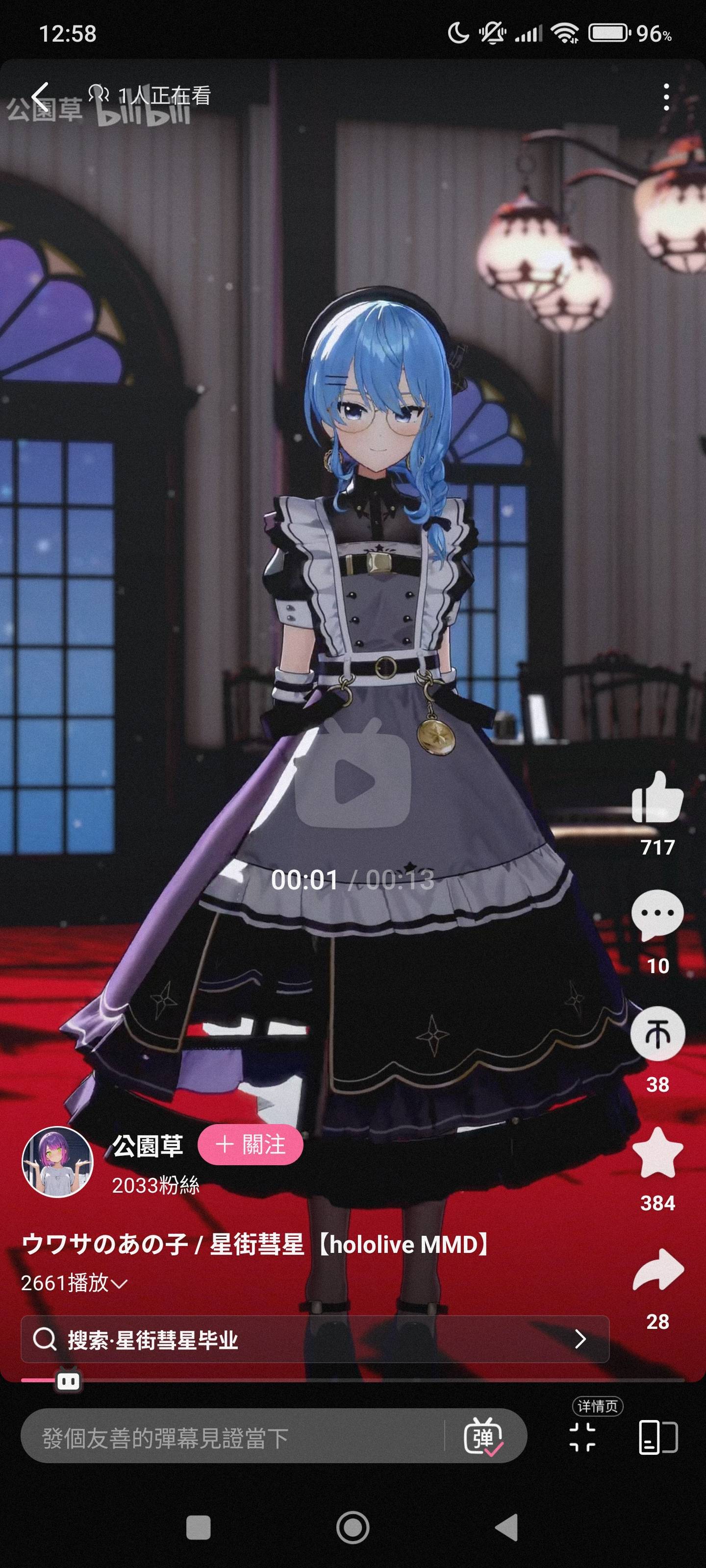Open 公園草's profile avatar
This screenshot has height=1568, width=706.
click(57, 1162)
